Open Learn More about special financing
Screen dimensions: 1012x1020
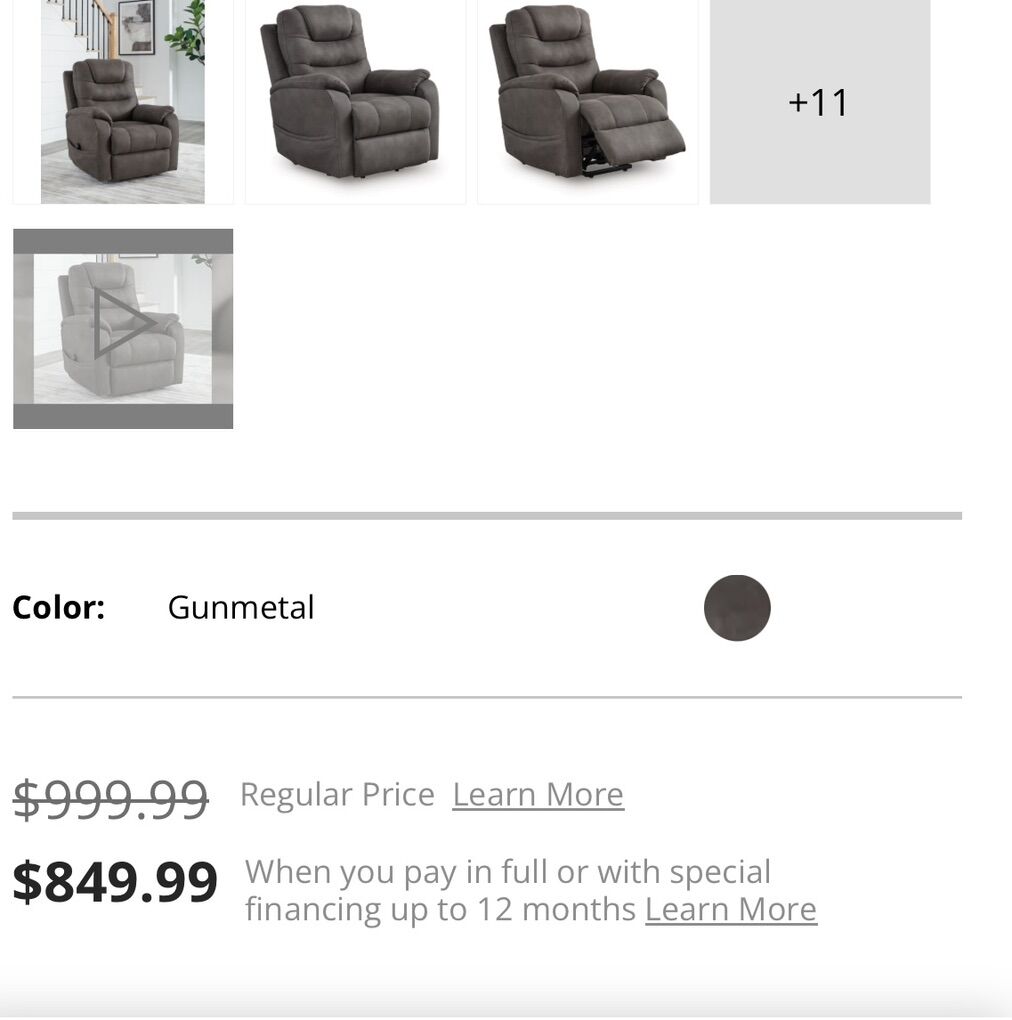coord(730,910)
